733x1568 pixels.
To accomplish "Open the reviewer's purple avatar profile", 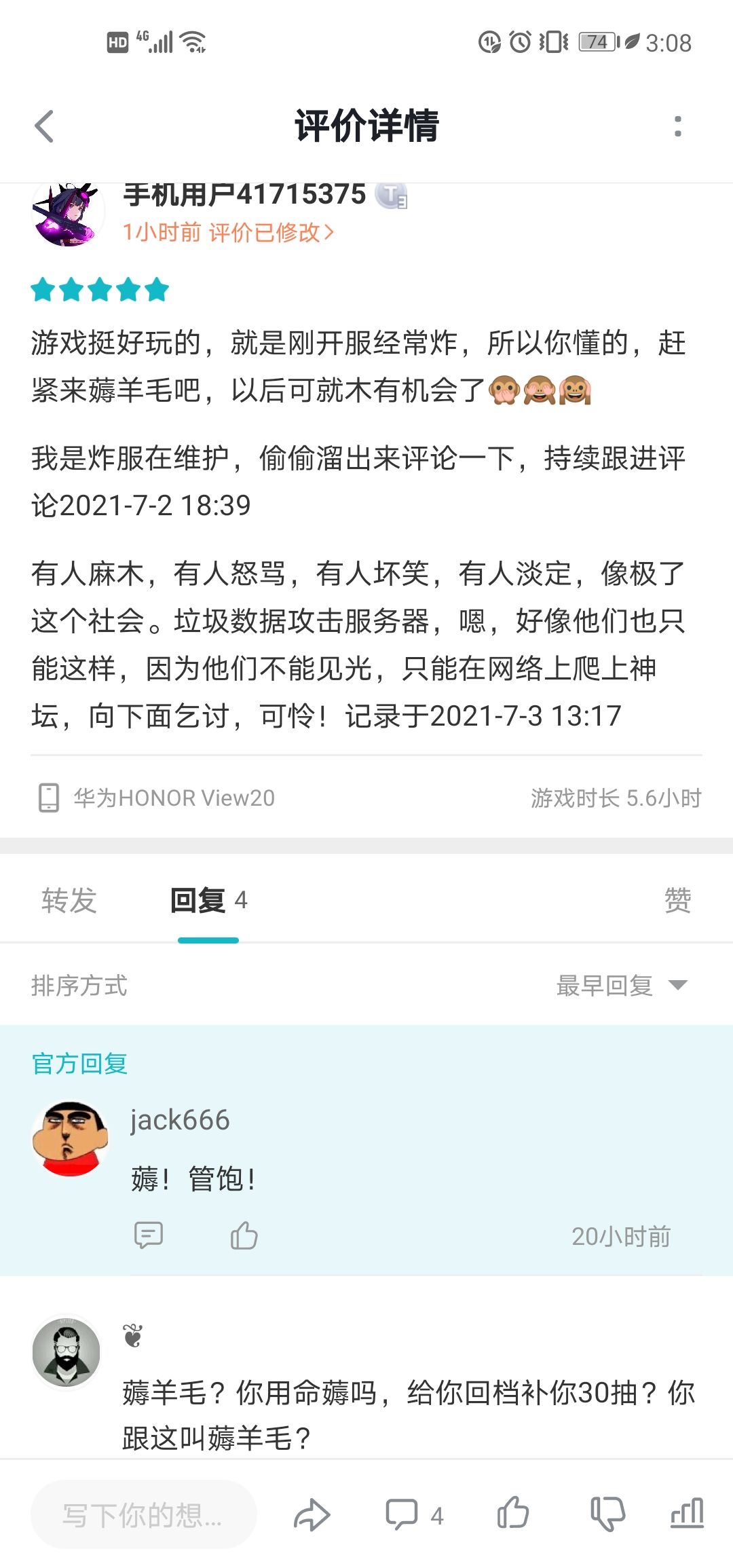I will click(68, 213).
